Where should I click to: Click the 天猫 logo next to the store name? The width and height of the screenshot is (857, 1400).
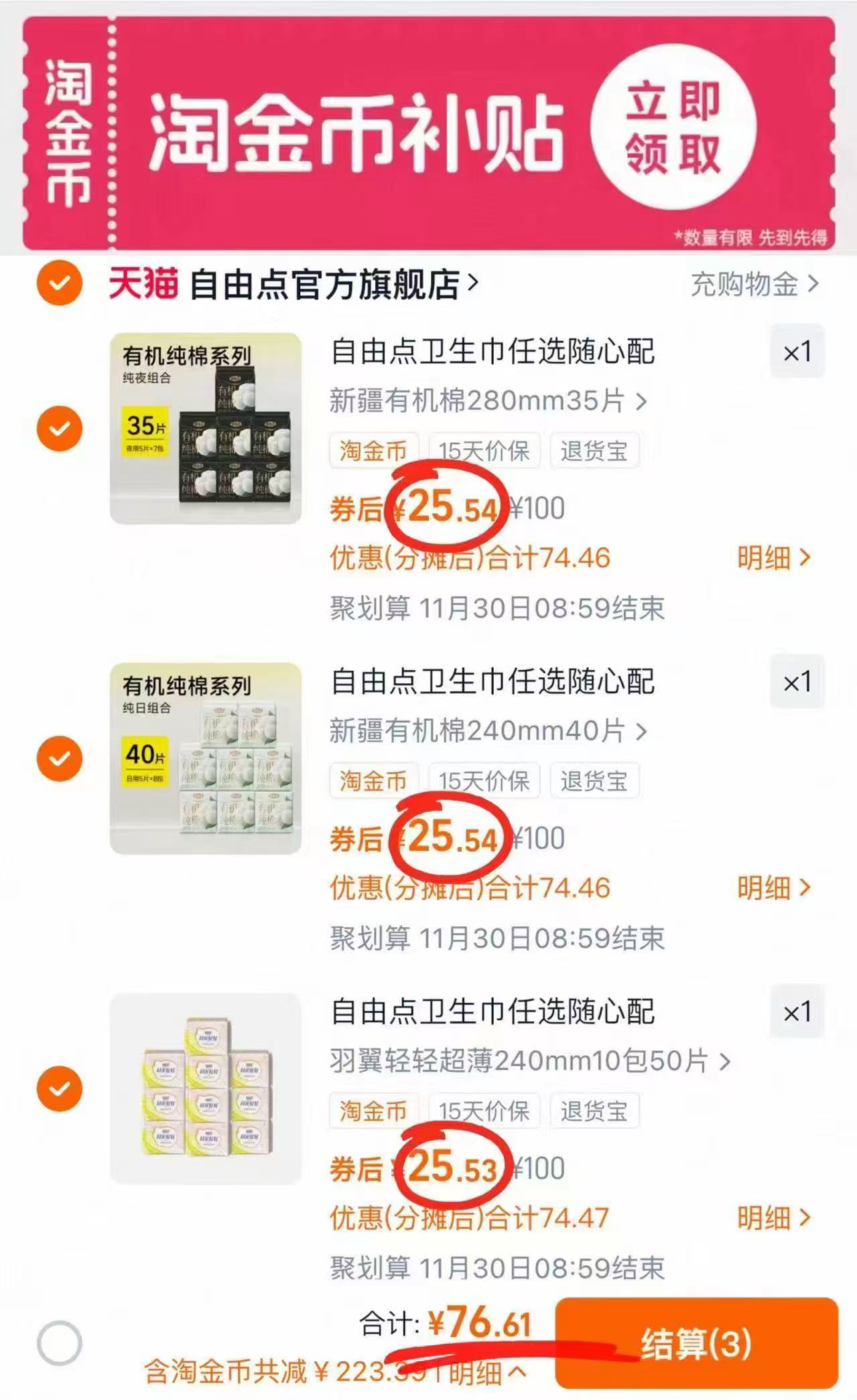[144, 285]
